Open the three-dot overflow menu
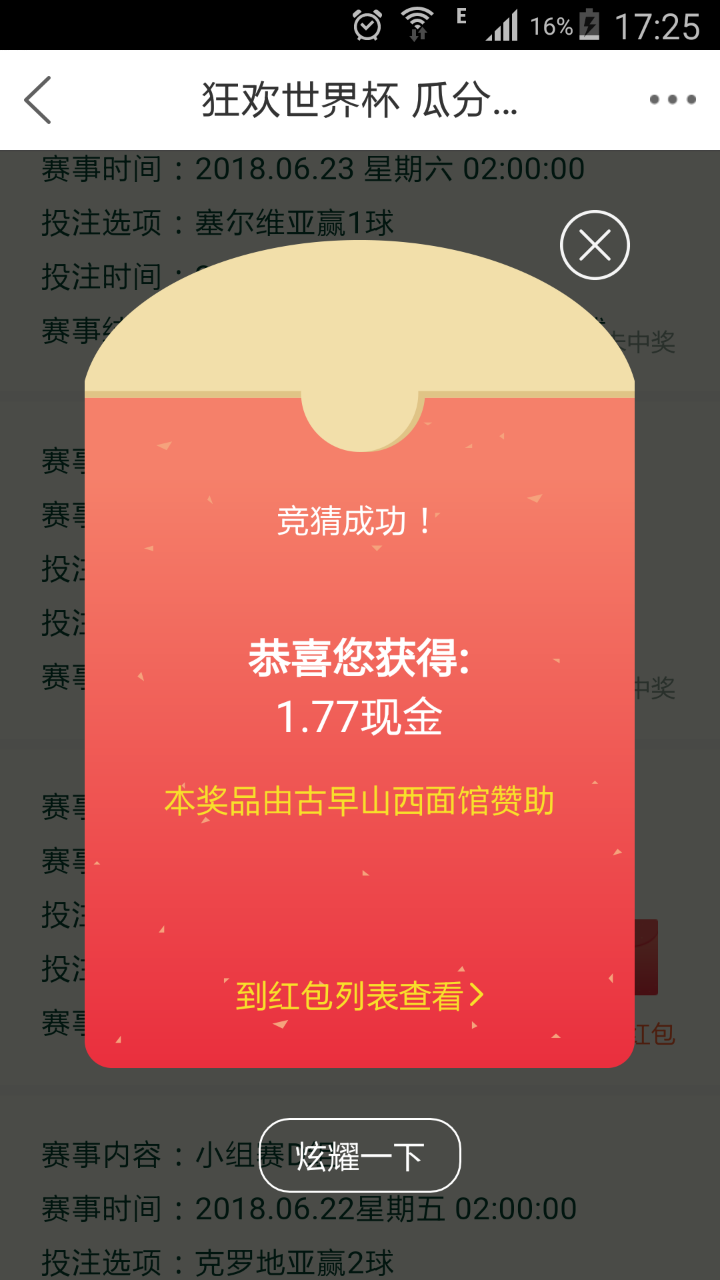 672,99
